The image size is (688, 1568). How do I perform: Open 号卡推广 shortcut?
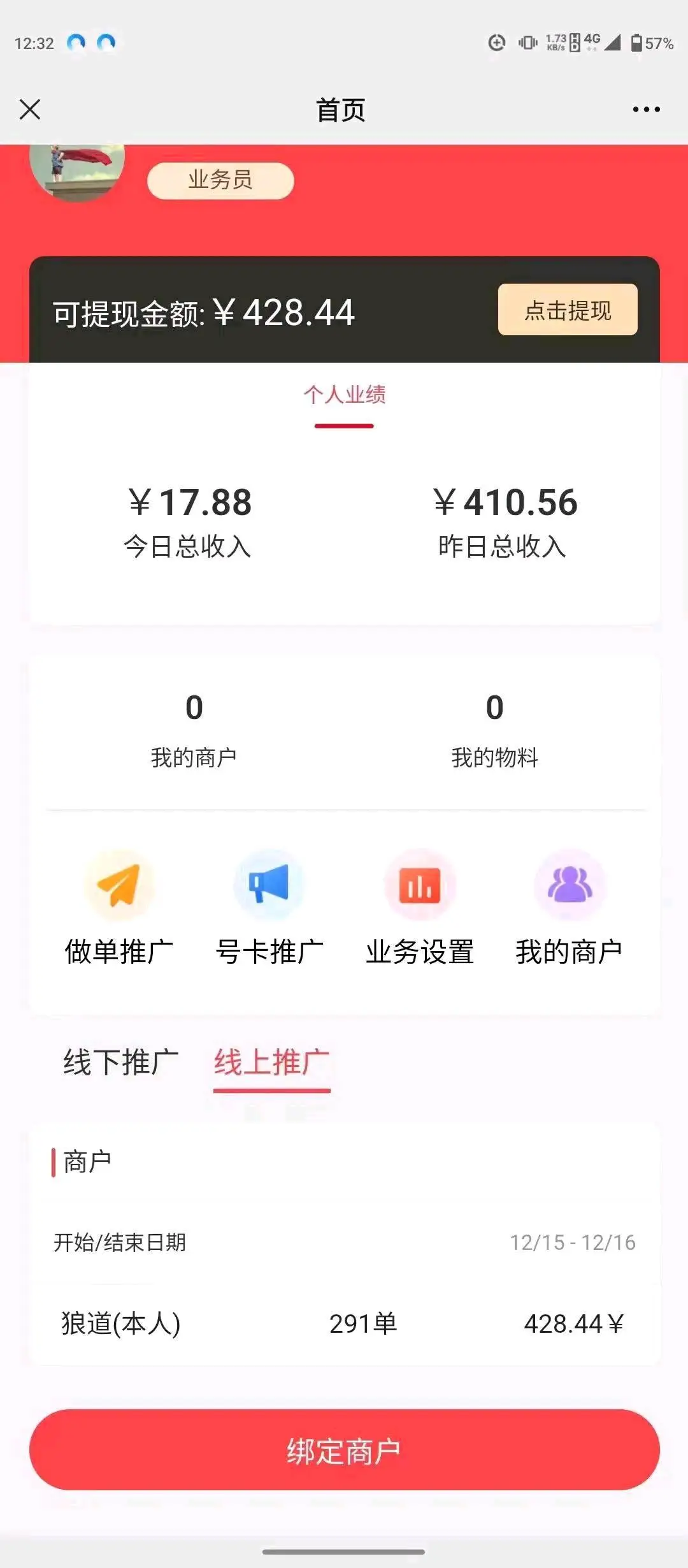click(x=269, y=885)
